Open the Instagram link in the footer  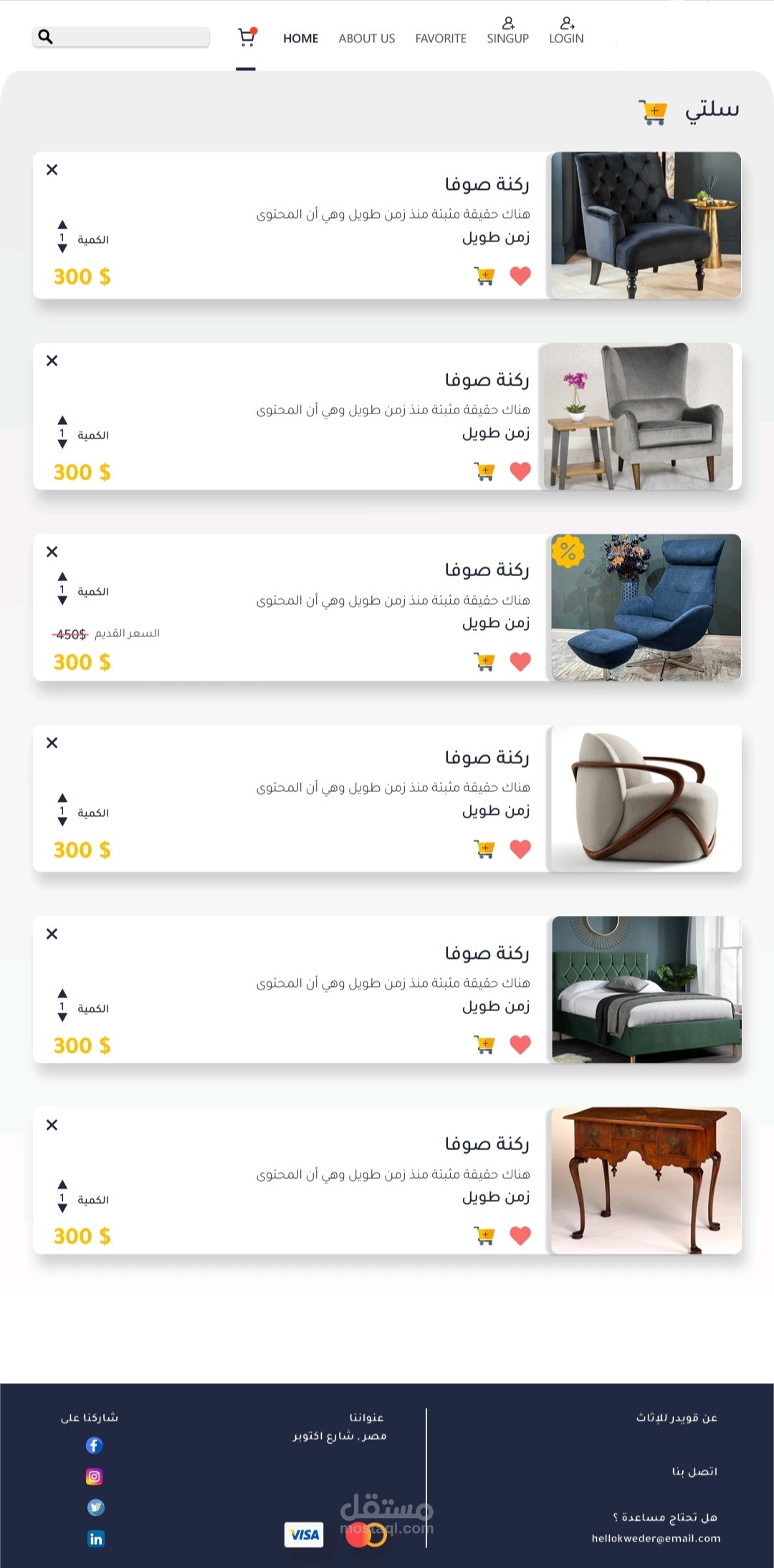[x=95, y=1476]
